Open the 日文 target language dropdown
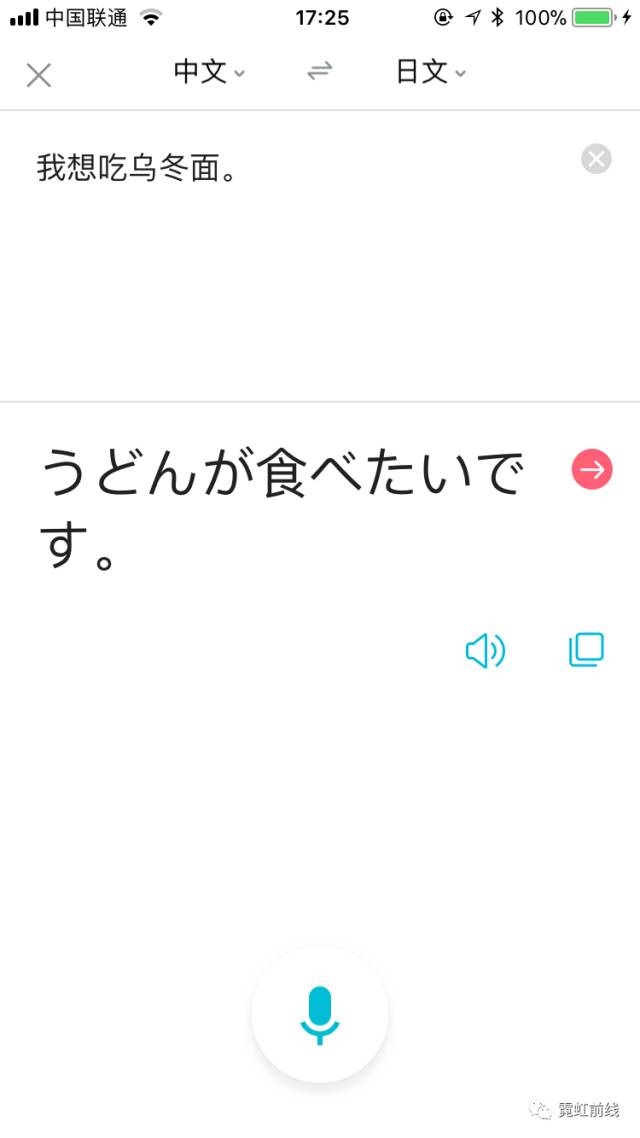Viewport: 640px width, 1138px height. click(x=430, y=73)
